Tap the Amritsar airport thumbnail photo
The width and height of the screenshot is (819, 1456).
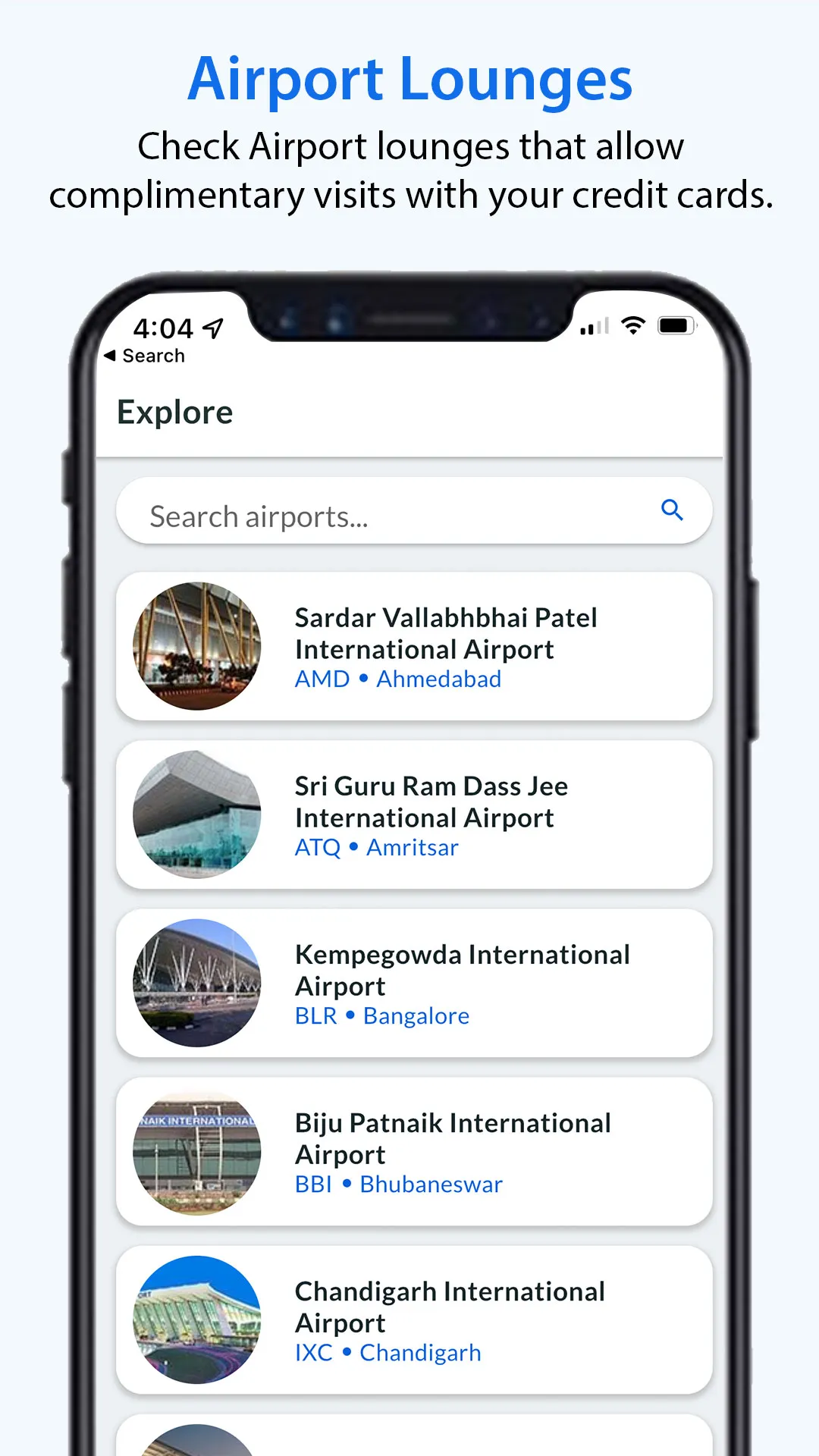click(196, 814)
